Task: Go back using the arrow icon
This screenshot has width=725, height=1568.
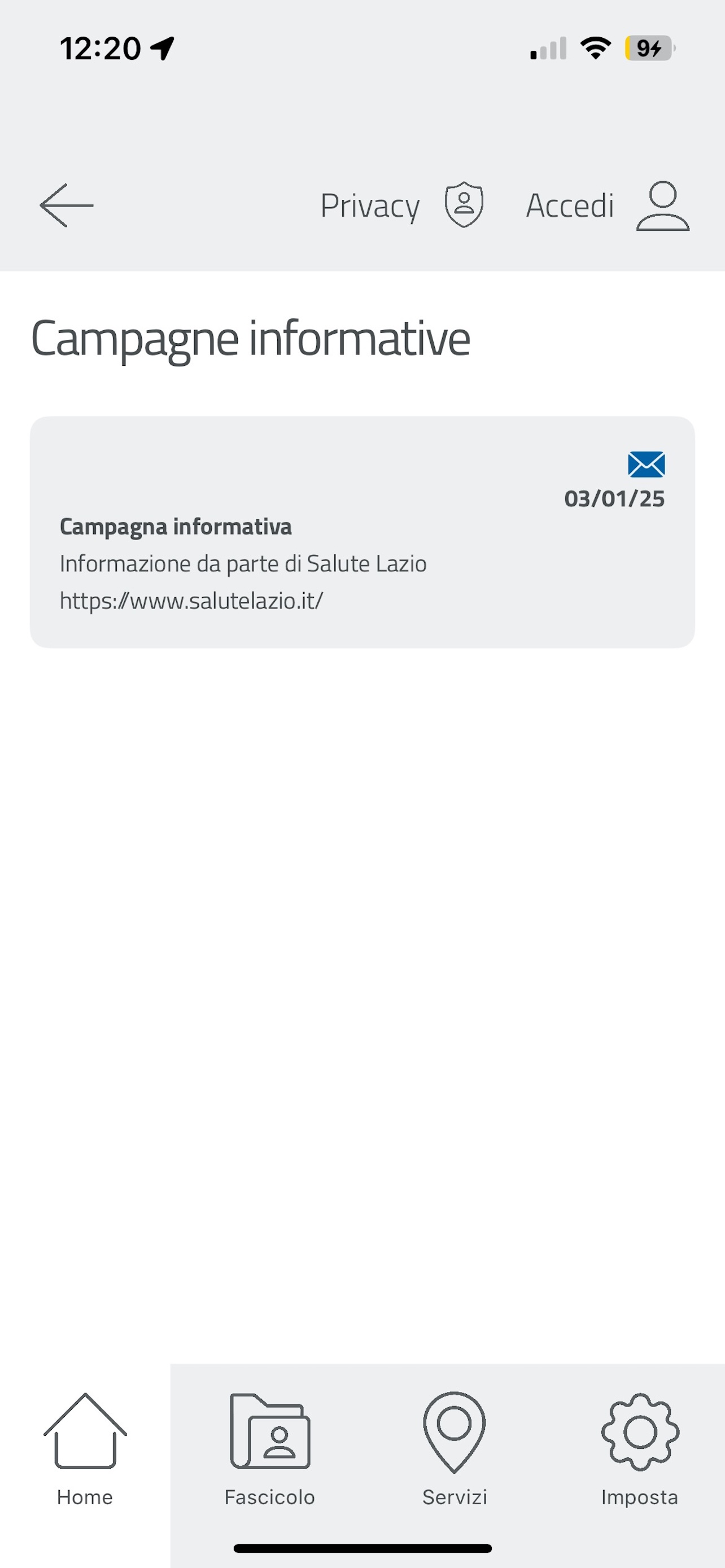Action: [67, 205]
